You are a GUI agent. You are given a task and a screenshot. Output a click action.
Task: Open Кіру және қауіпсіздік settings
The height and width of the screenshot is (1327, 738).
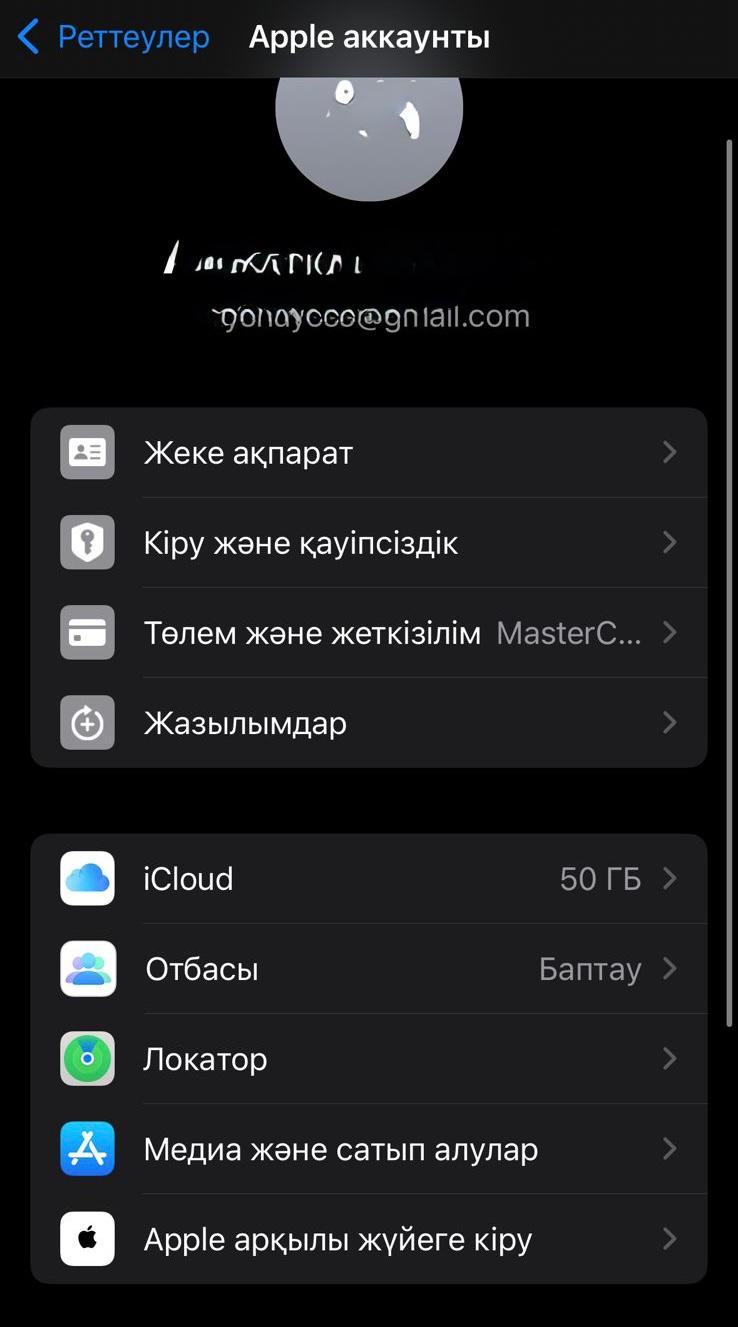point(369,543)
